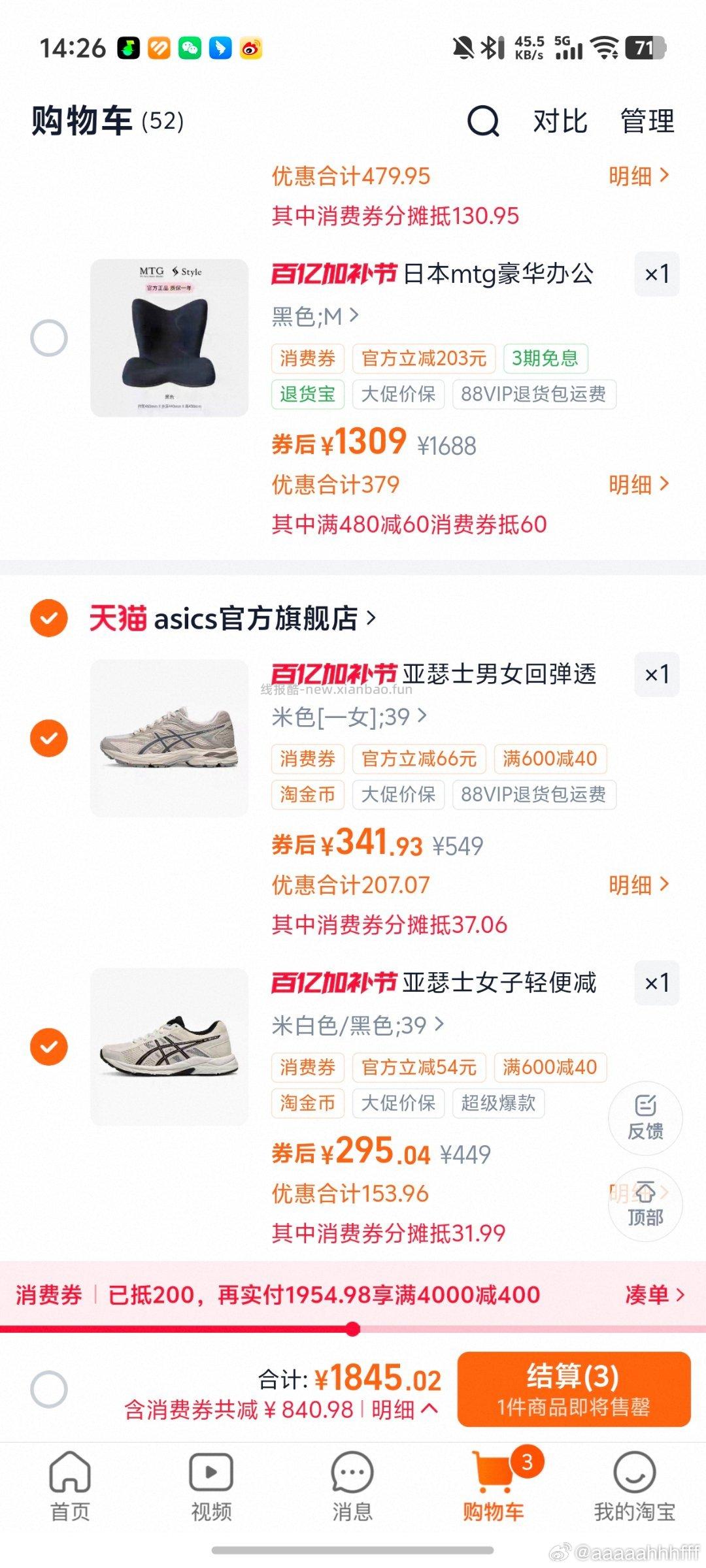Change the 黑色;M option for the cushion
706x1568 pixels.
(315, 317)
